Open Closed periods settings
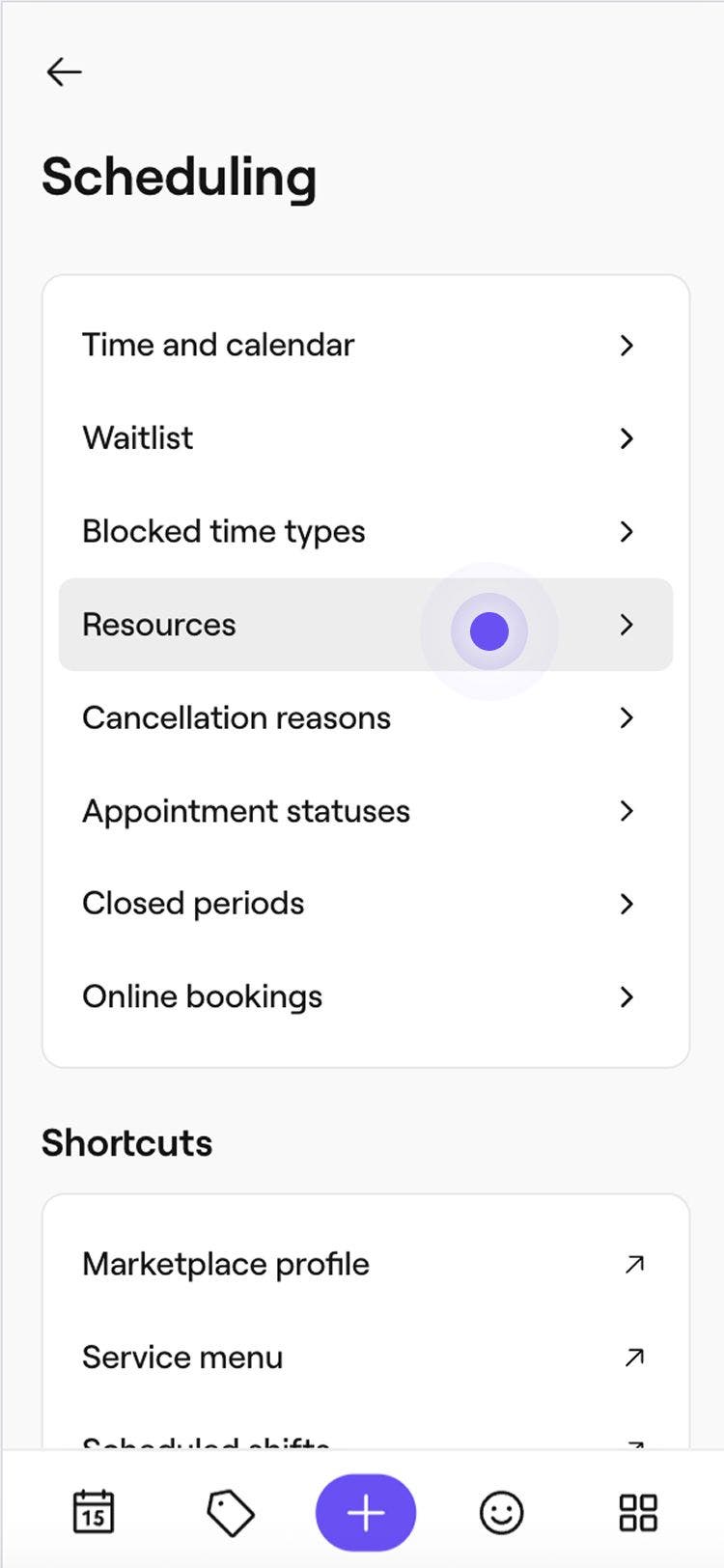724x1568 pixels. pyautogui.click(x=365, y=904)
